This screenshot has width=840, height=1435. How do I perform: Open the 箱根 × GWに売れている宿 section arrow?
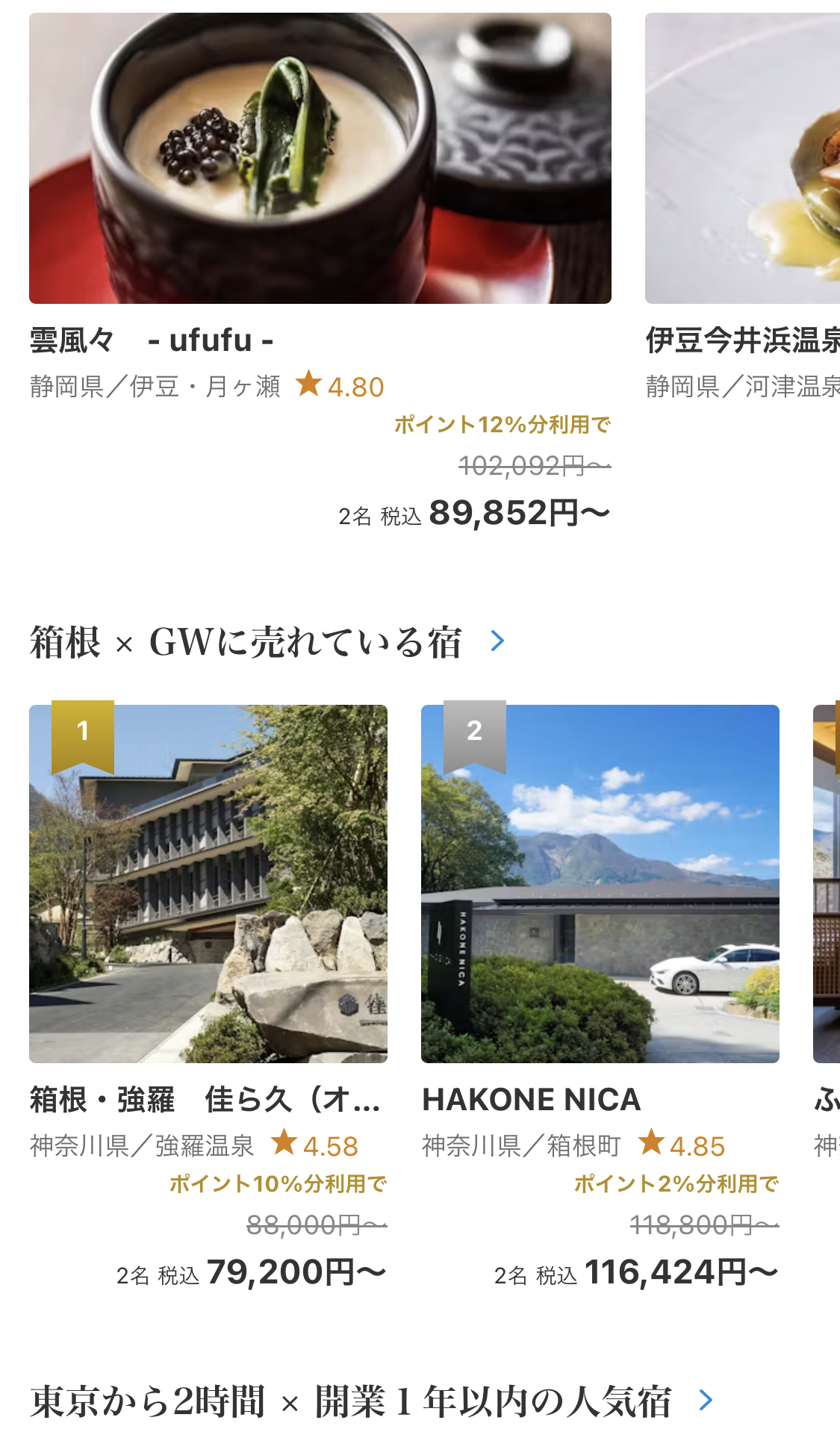click(x=497, y=641)
